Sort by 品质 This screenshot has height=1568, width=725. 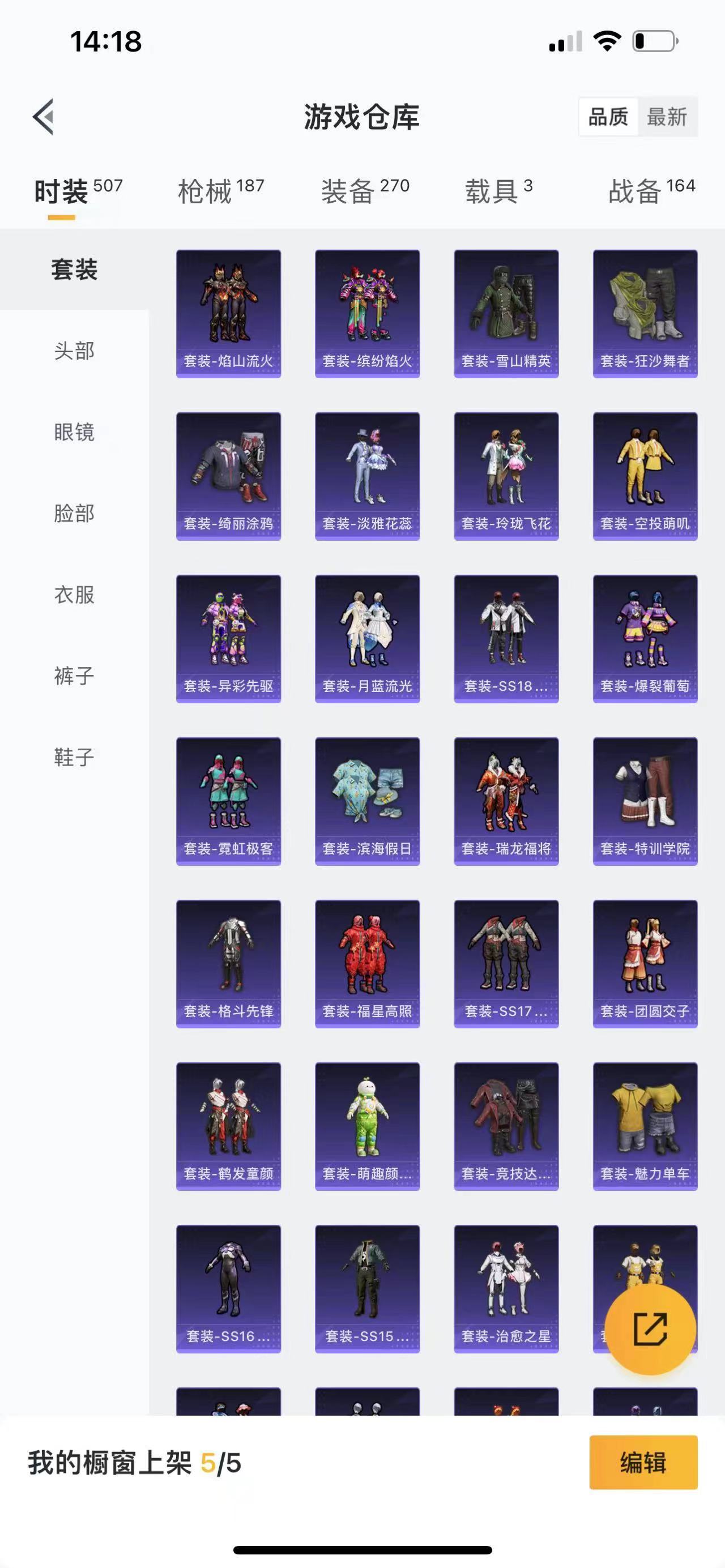[608, 116]
